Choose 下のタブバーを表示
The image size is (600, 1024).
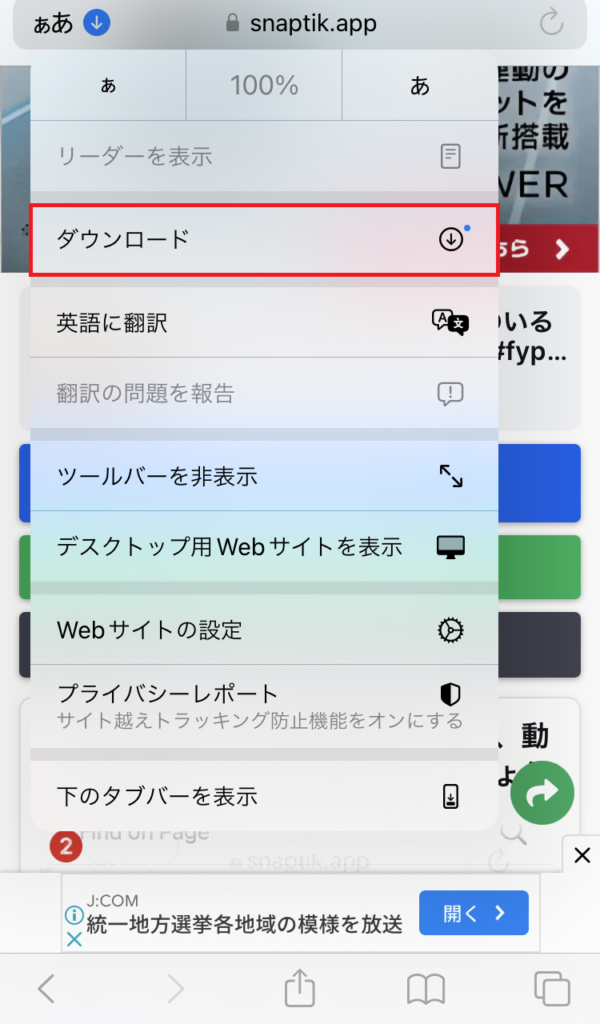coord(264,796)
